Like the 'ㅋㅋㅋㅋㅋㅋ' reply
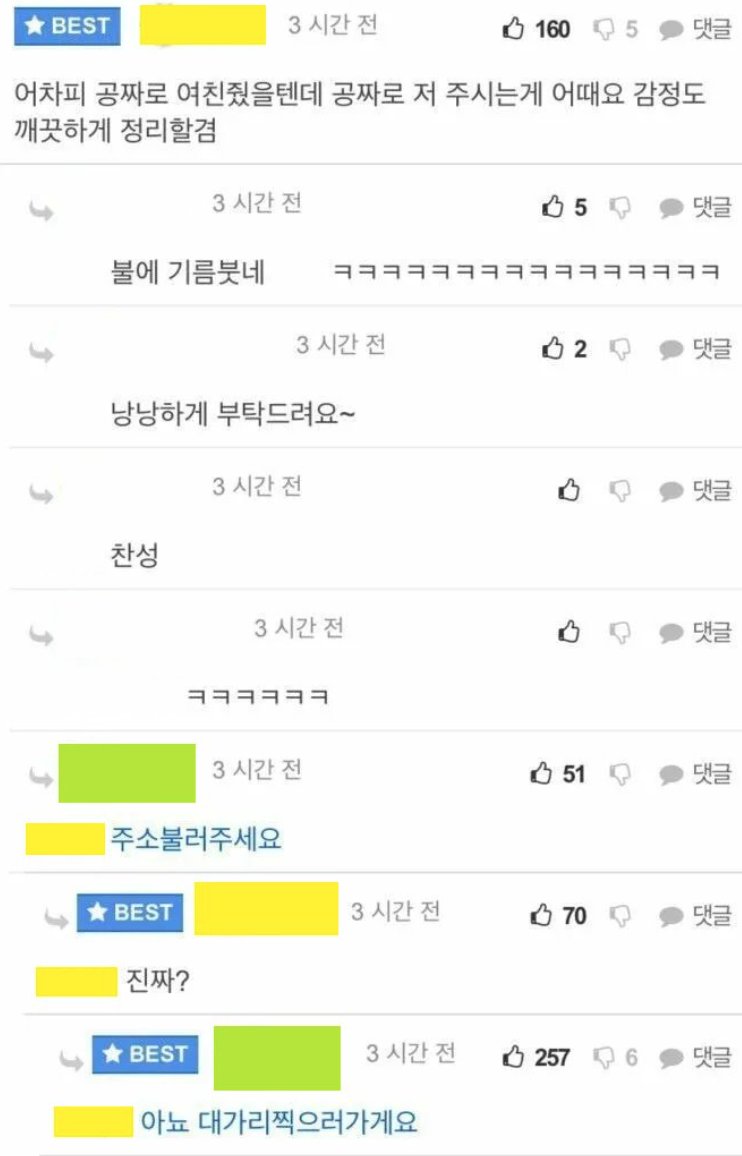 coord(569,632)
